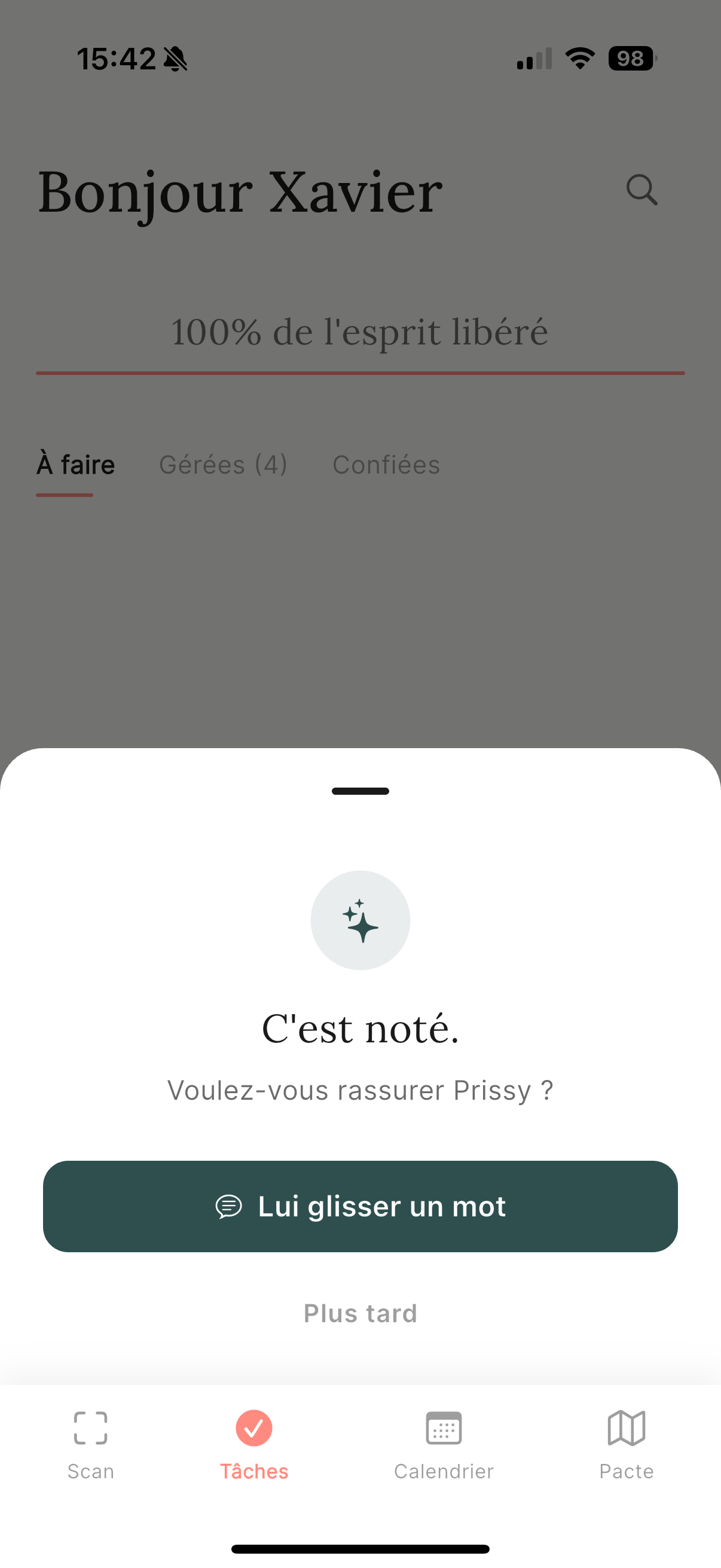Tap the dimmed area above the sheet
721x1568 pixels.
(x=360, y=609)
